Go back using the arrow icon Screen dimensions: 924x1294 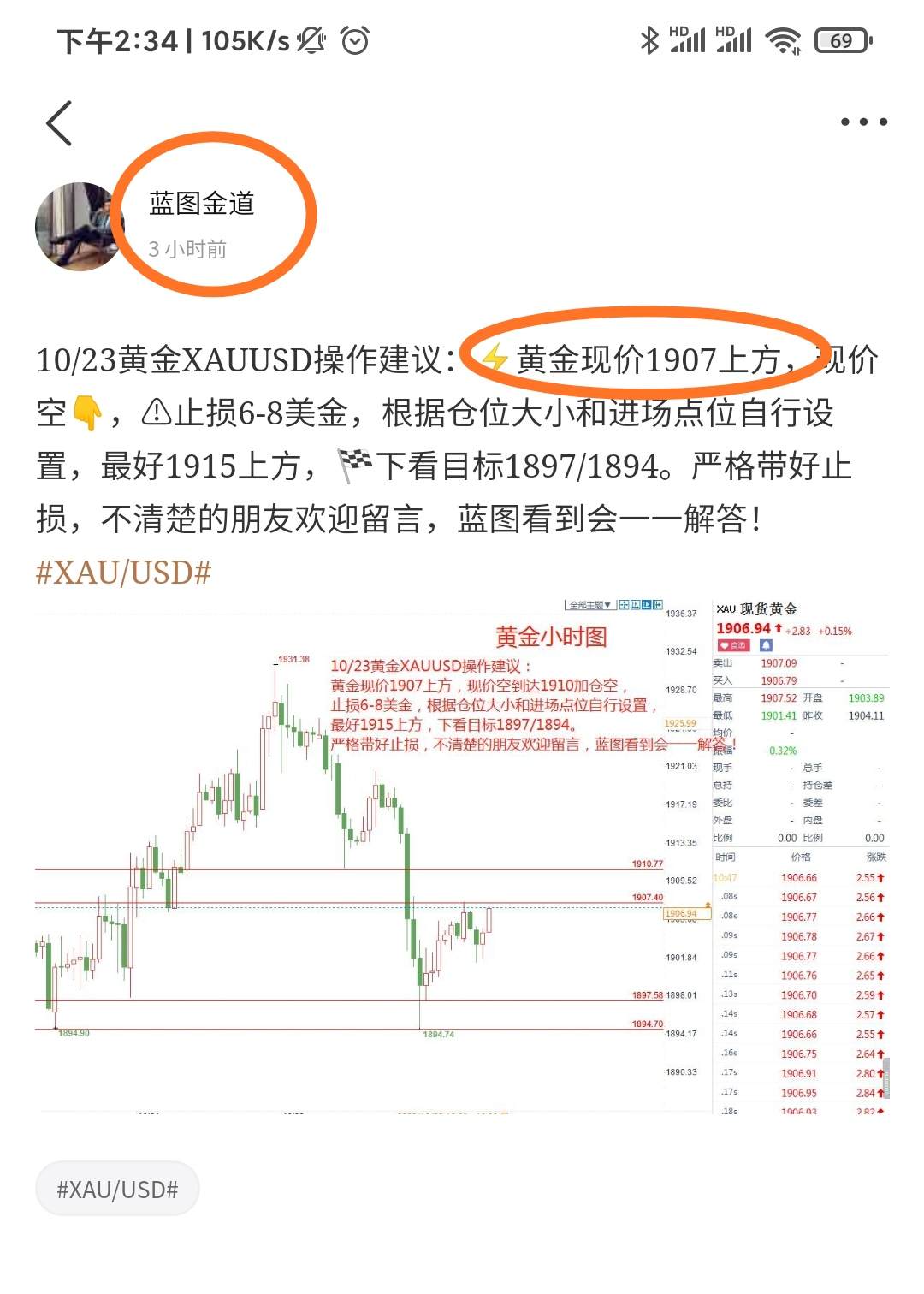pyautogui.click(x=59, y=123)
